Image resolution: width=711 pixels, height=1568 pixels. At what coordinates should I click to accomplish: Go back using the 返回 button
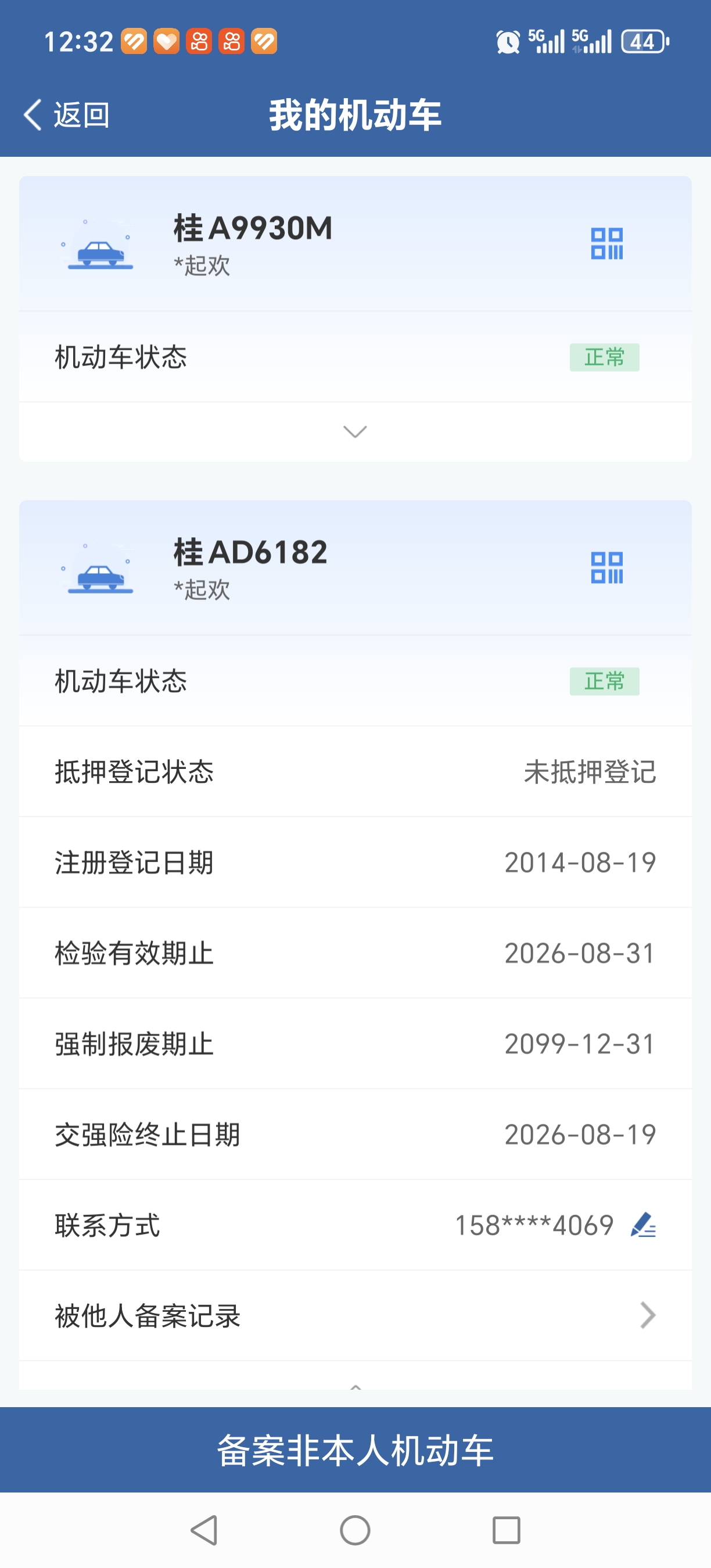(66, 114)
